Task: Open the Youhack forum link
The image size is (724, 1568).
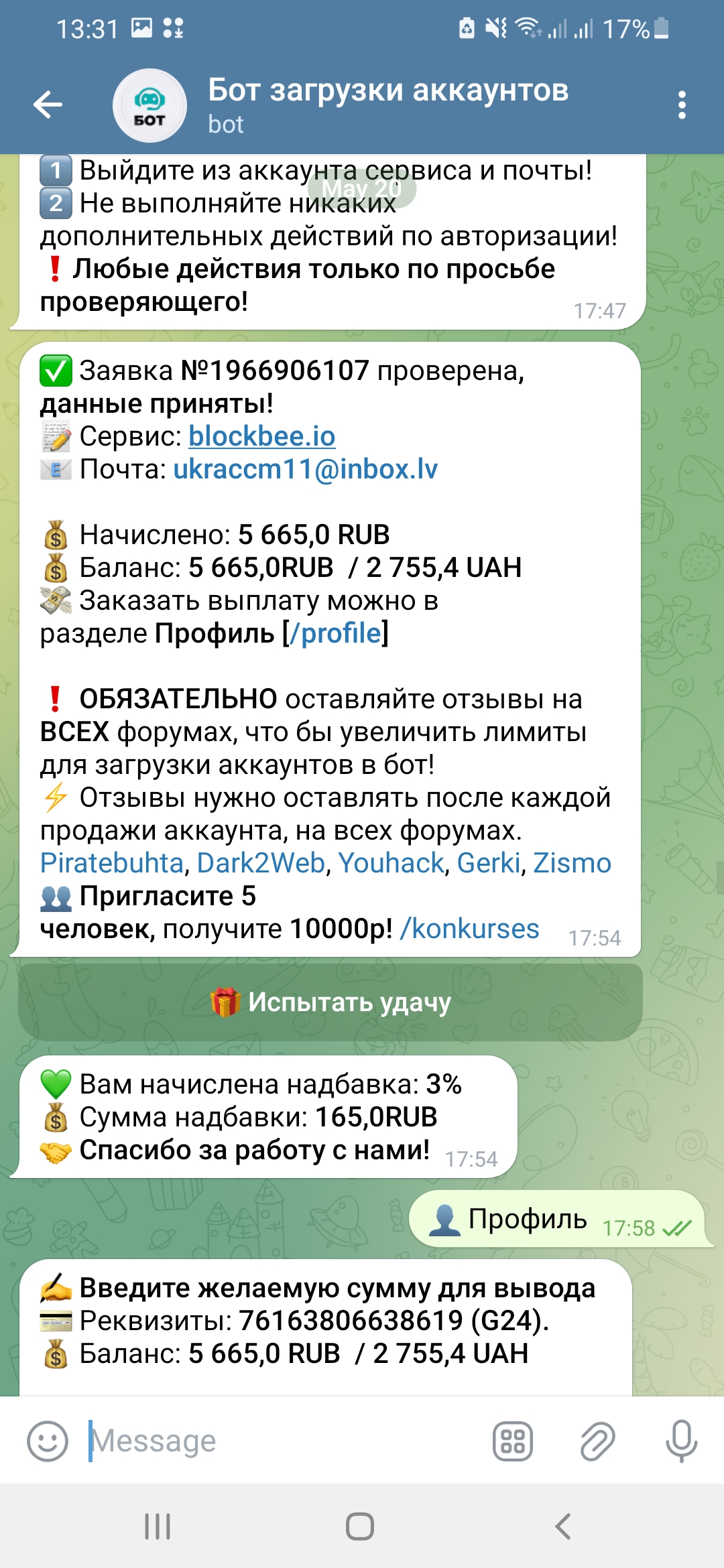Action: point(391,863)
